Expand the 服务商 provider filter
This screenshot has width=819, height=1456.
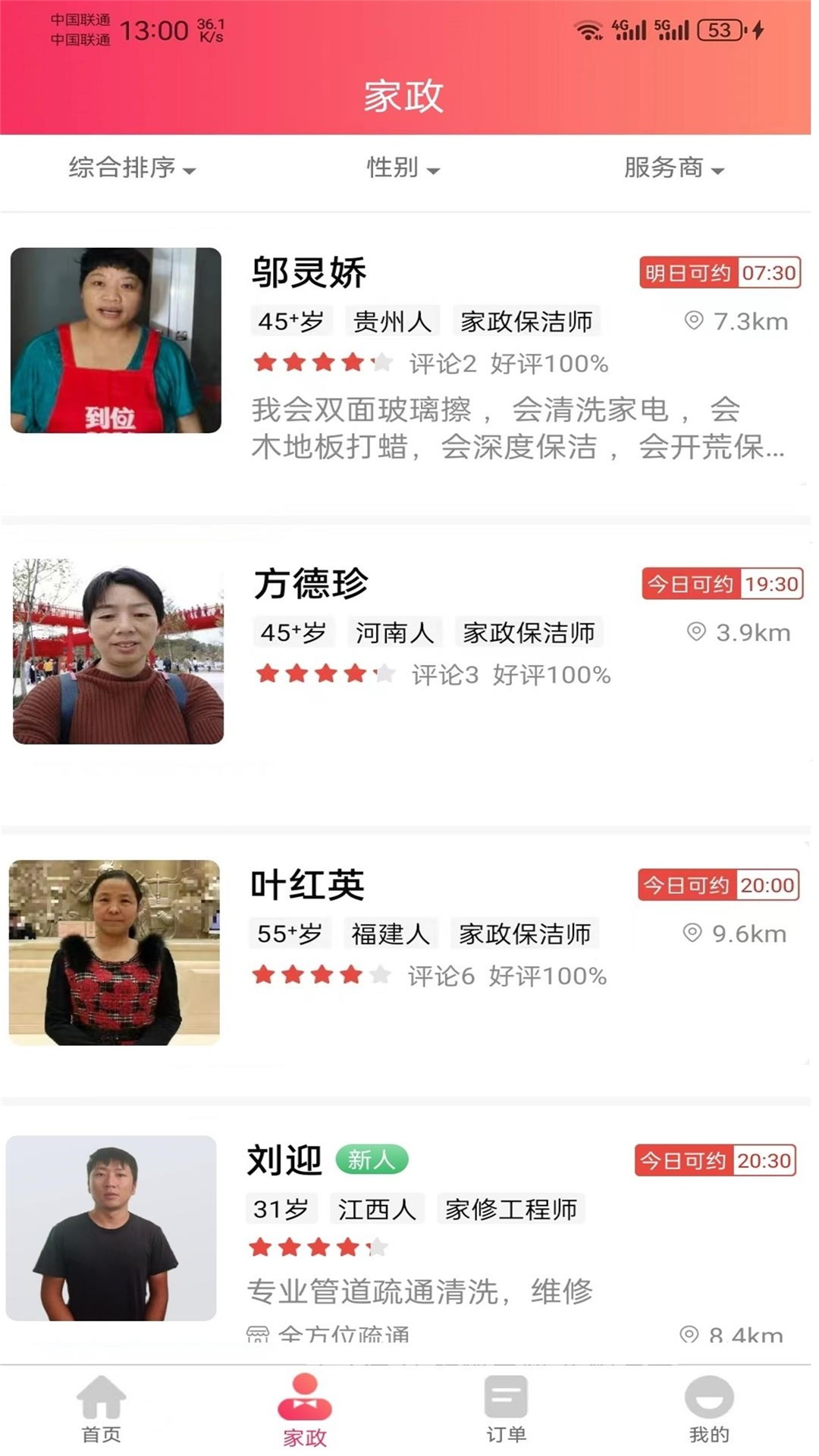tap(673, 168)
